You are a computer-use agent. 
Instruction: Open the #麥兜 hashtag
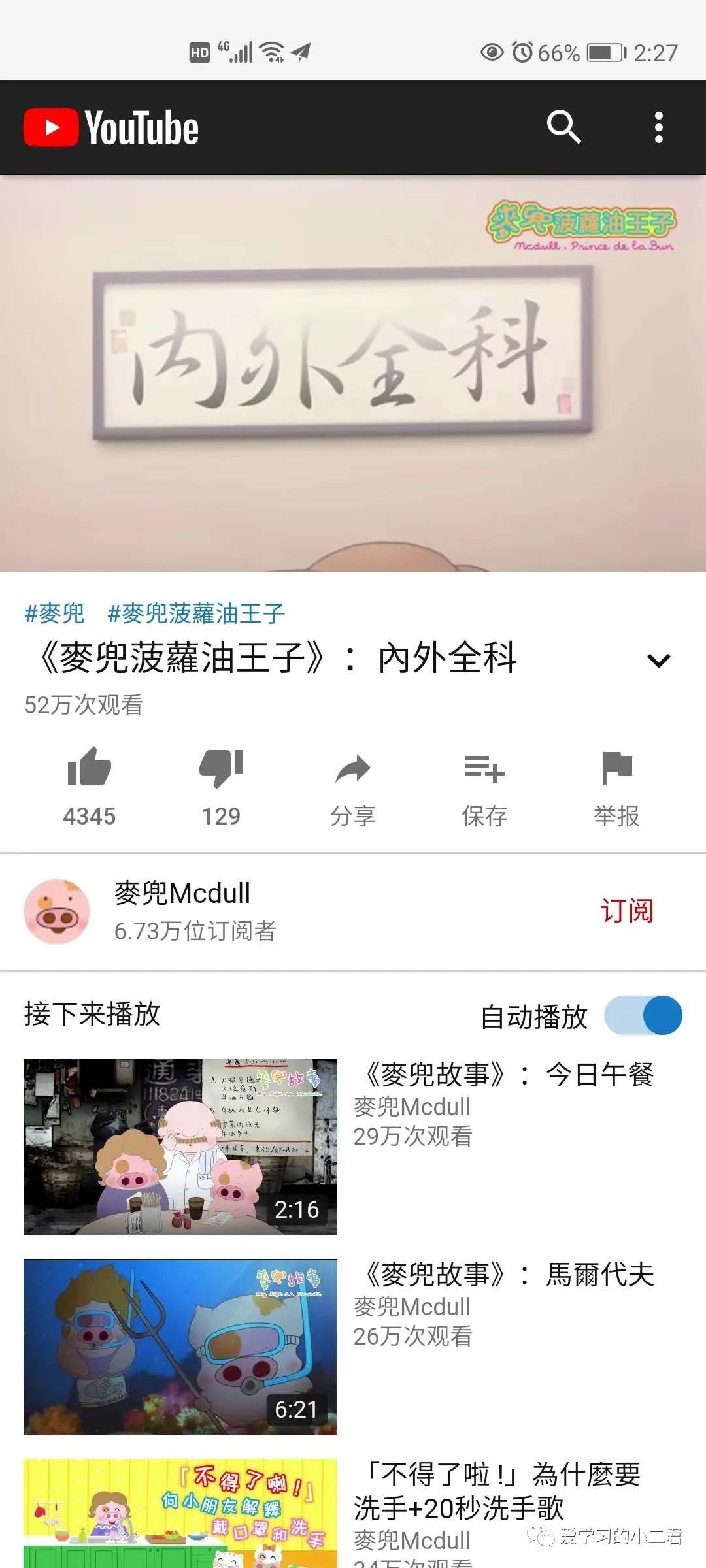click(55, 613)
